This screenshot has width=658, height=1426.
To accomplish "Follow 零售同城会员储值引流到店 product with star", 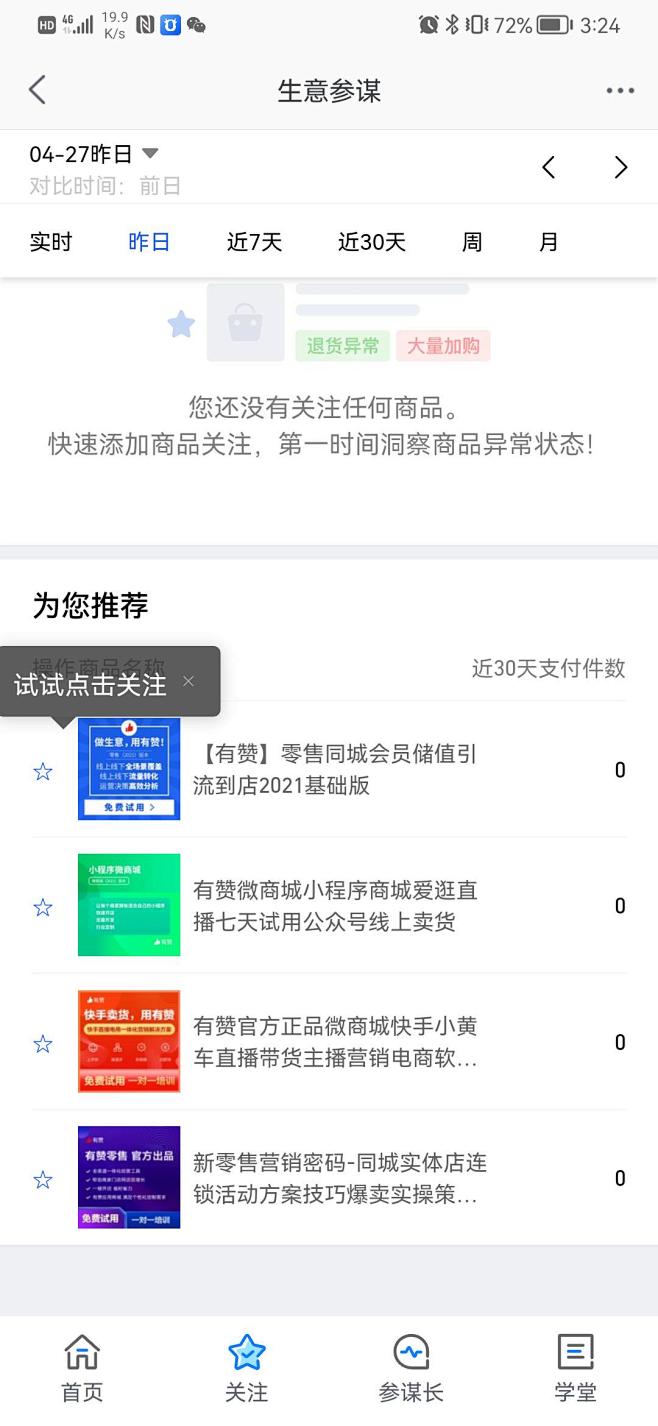I will coord(43,771).
